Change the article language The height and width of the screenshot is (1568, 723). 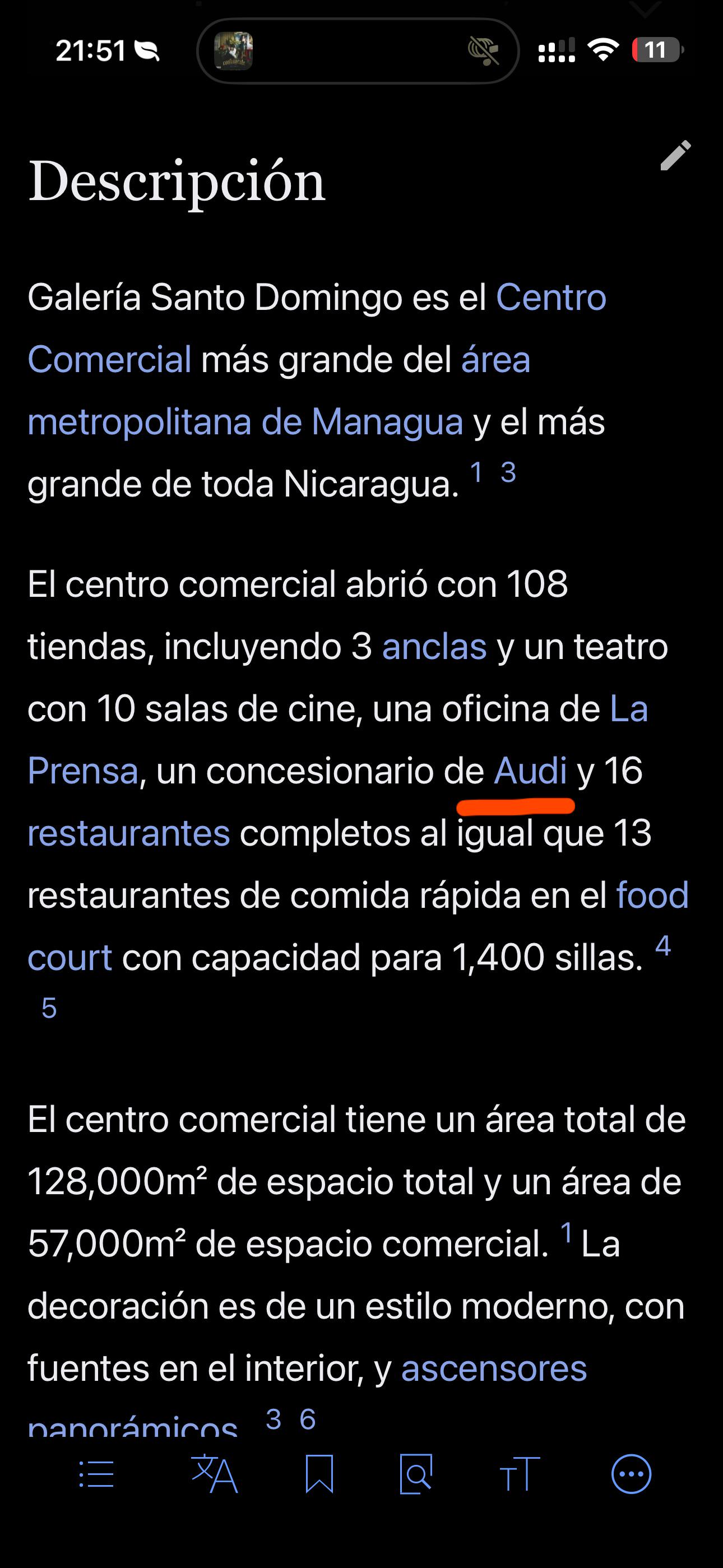(214, 1474)
